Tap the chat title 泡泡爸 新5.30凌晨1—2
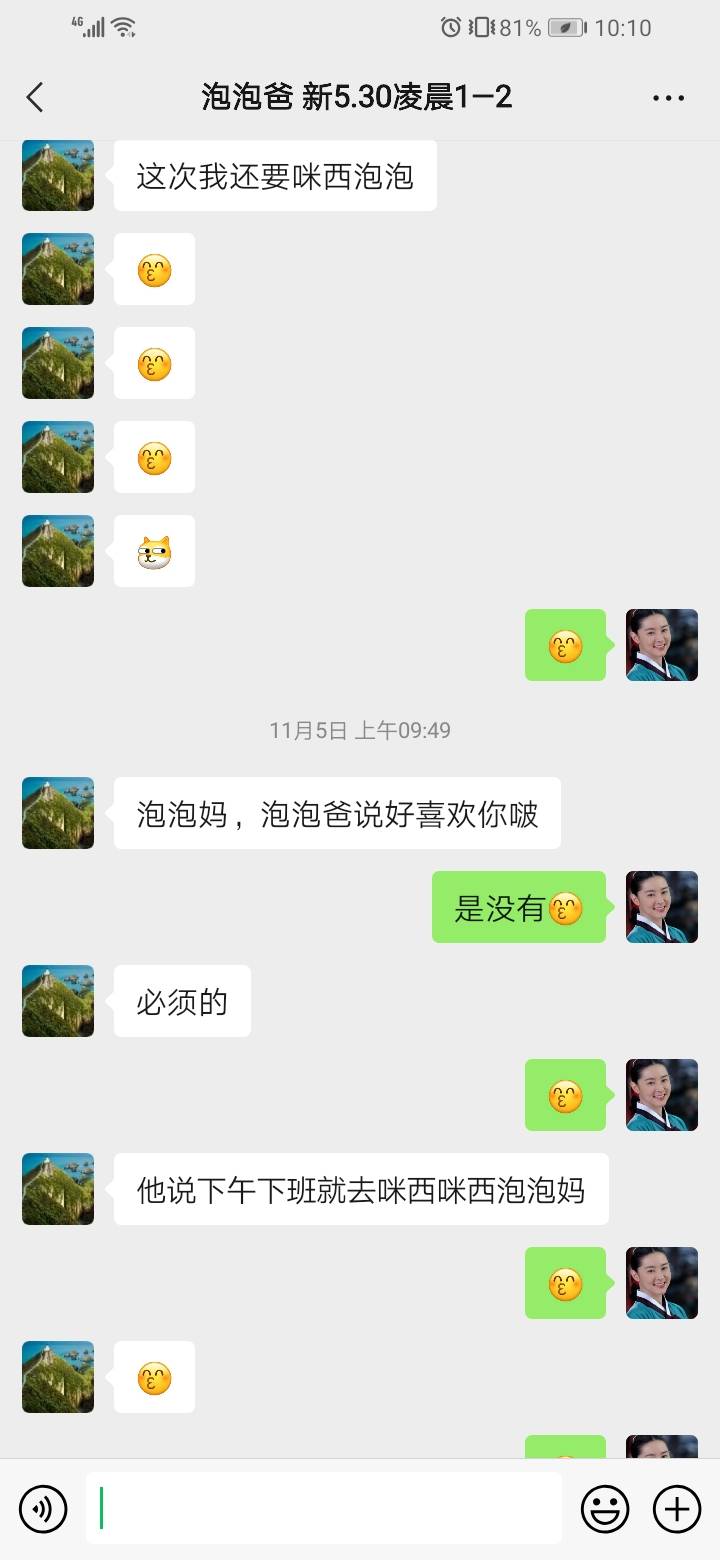 pyautogui.click(x=360, y=97)
